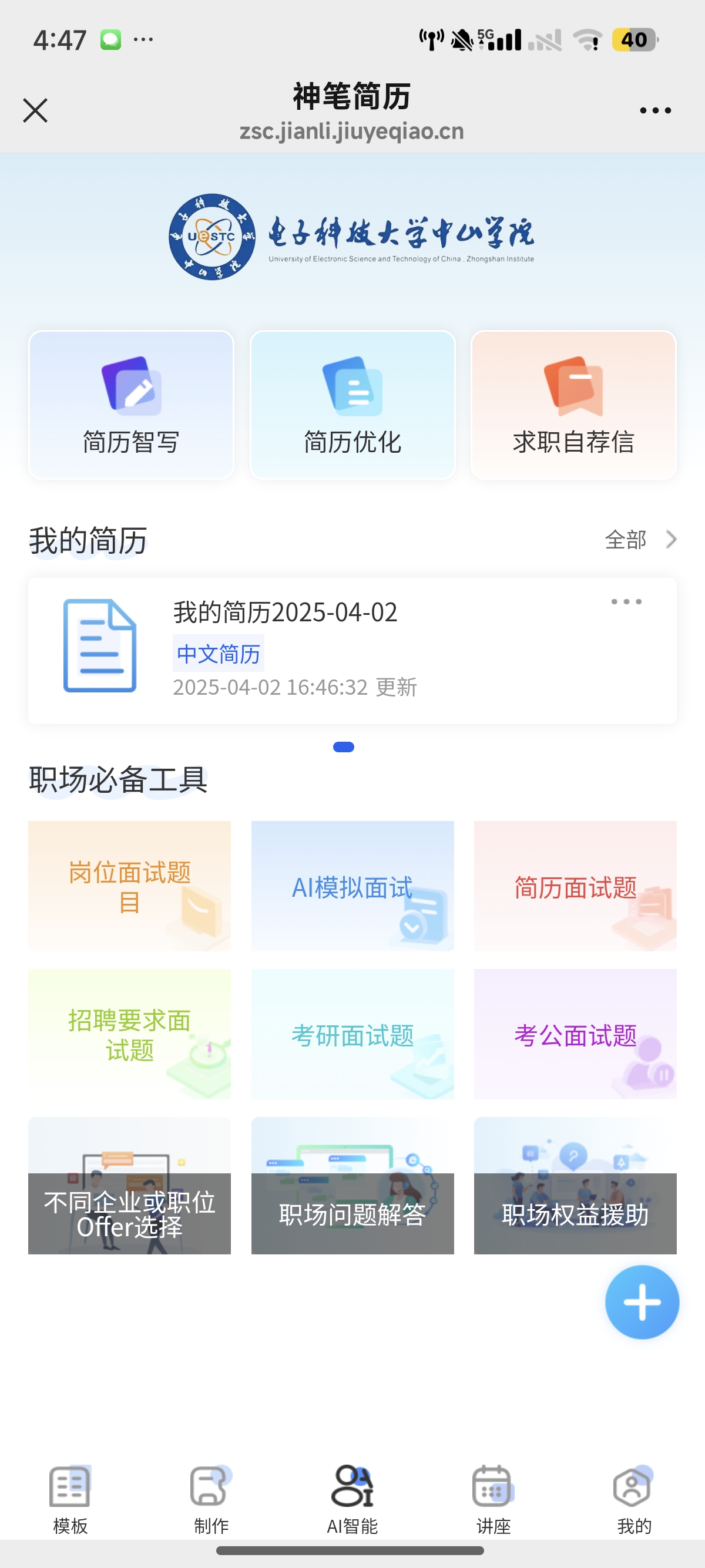This screenshot has width=705, height=1568.
Task: Open the top-right page options menu
Action: [655, 111]
